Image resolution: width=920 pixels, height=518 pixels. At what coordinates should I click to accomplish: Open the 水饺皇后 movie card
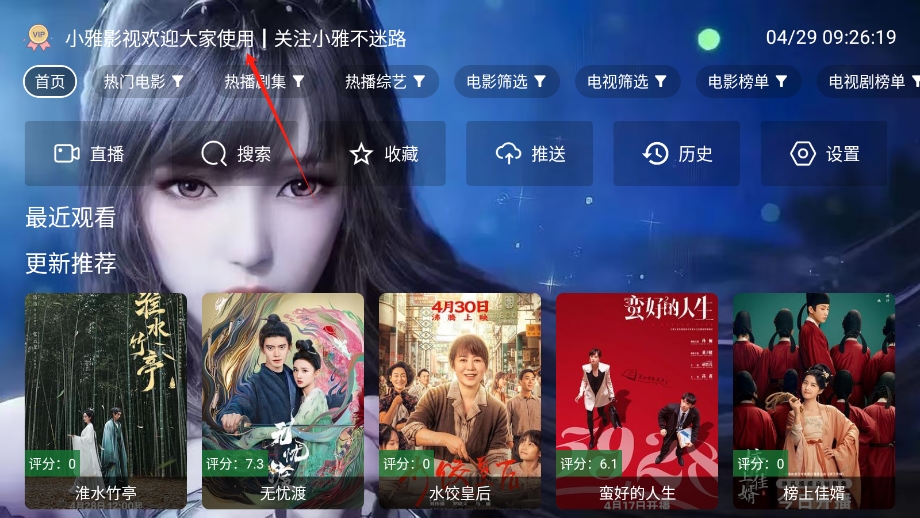tap(460, 400)
